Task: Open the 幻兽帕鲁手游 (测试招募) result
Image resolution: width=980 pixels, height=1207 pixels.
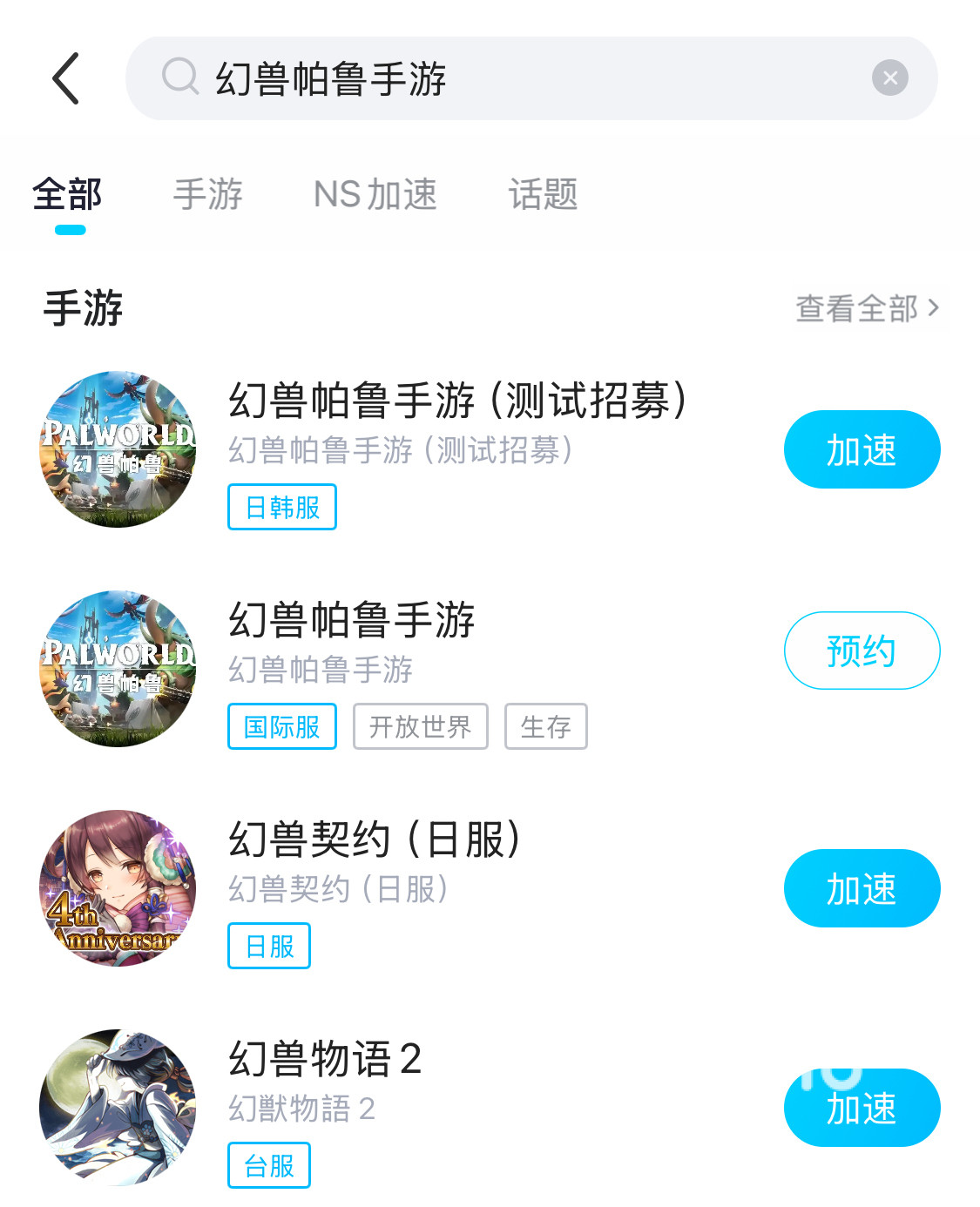Action: [x=457, y=402]
